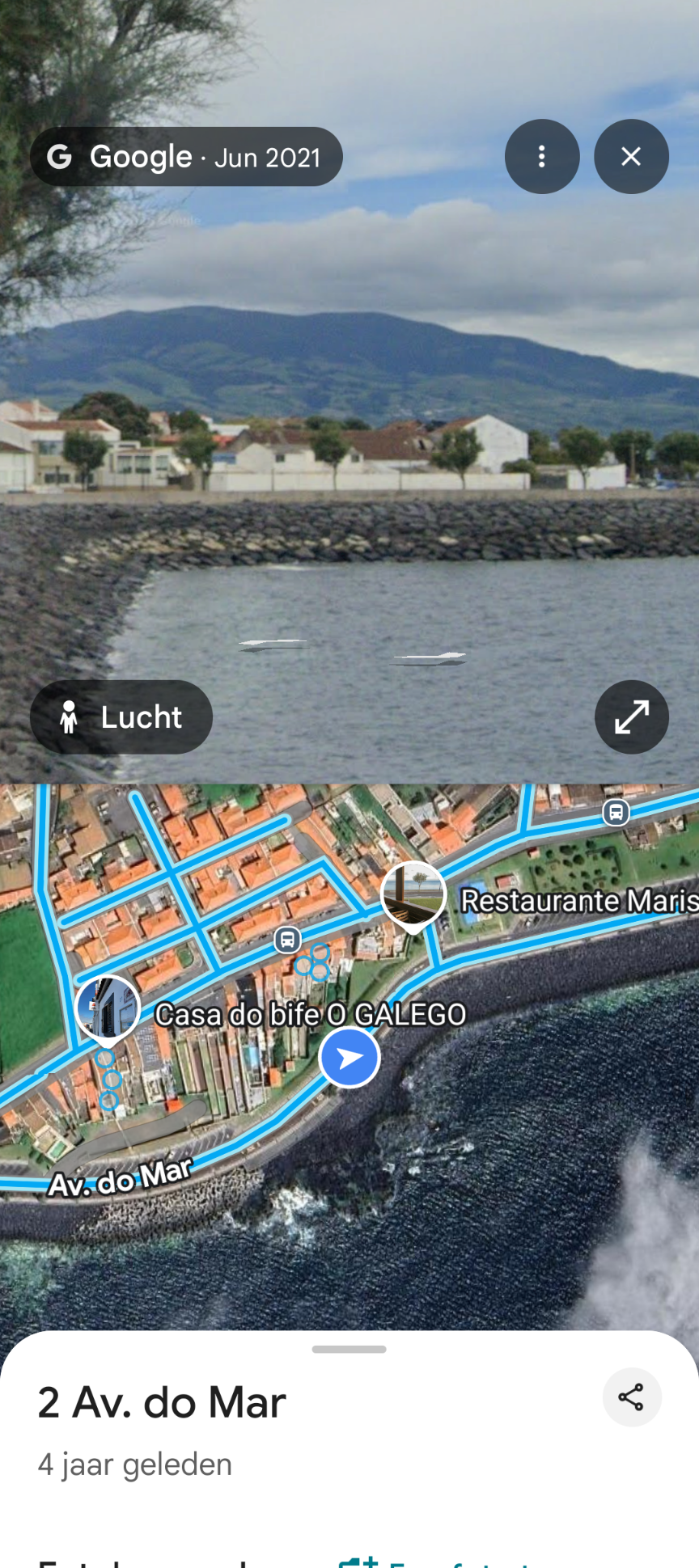Expand Street View to full screen

coord(631,716)
